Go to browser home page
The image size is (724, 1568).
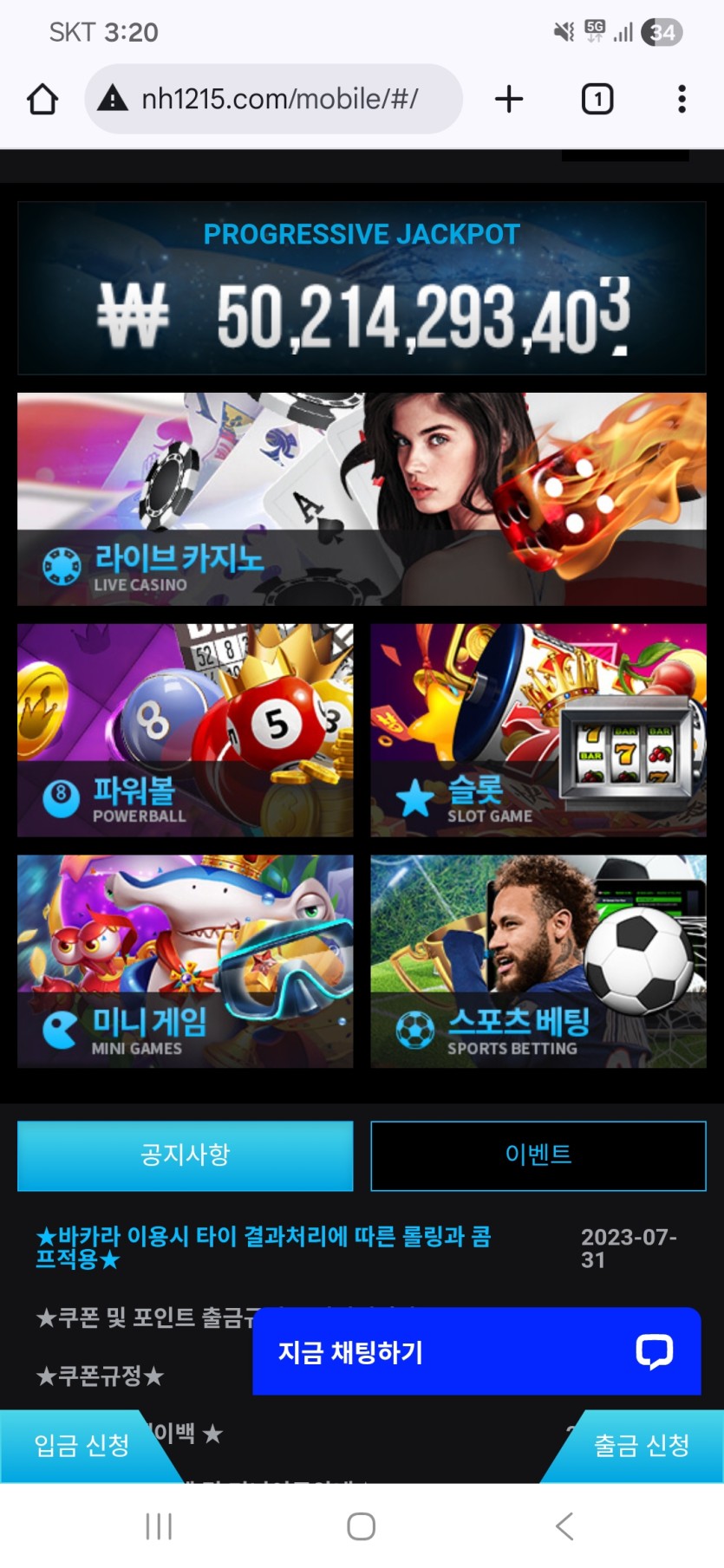(x=42, y=100)
